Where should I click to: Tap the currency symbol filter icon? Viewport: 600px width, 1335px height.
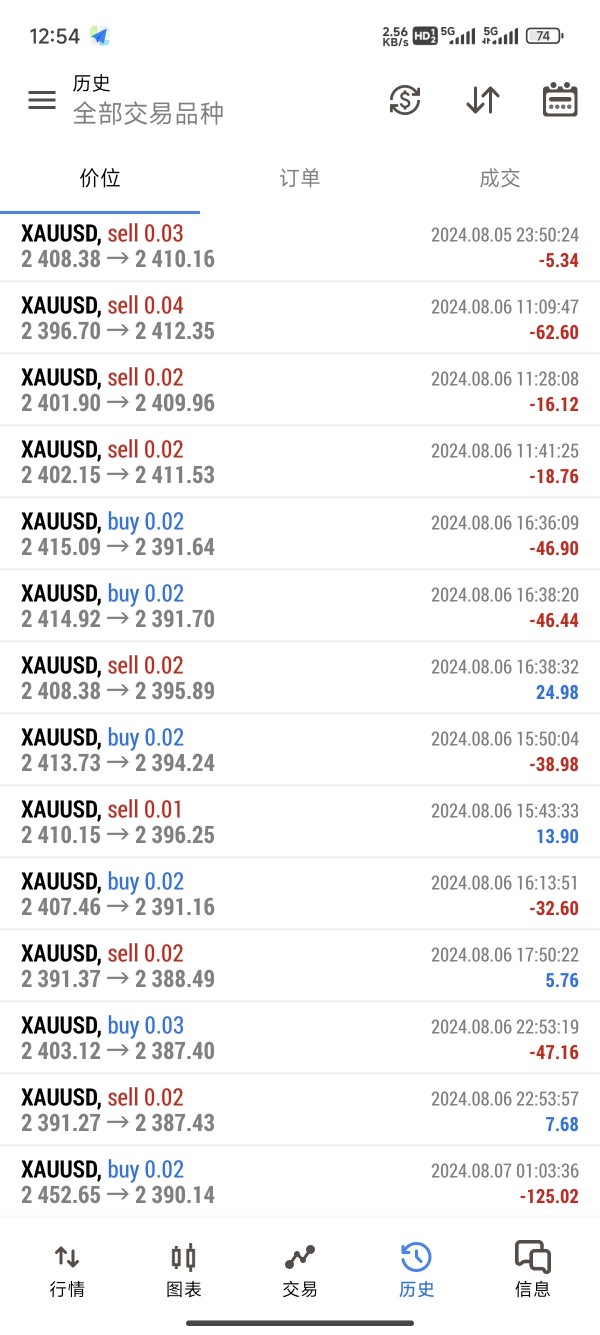point(405,100)
